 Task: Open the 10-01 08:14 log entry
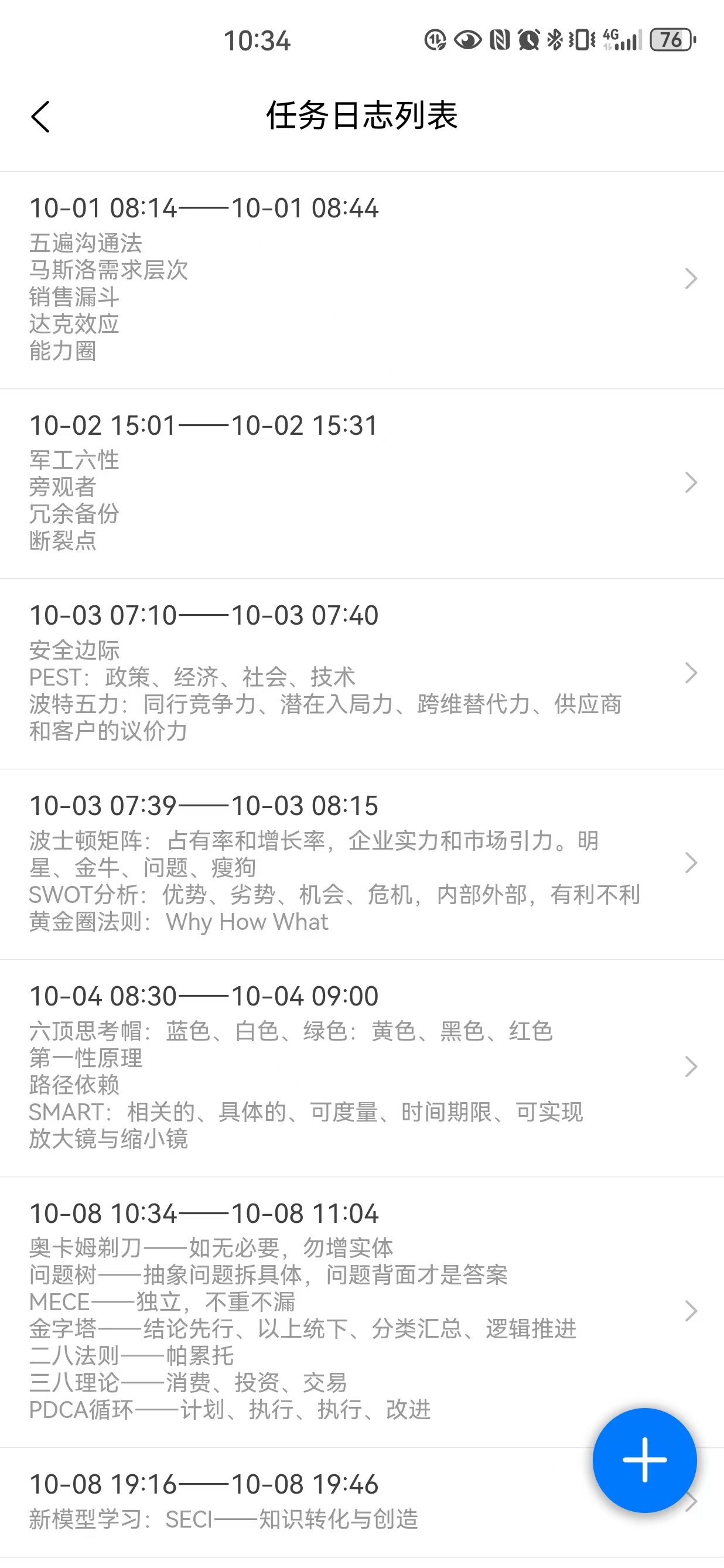point(341,279)
